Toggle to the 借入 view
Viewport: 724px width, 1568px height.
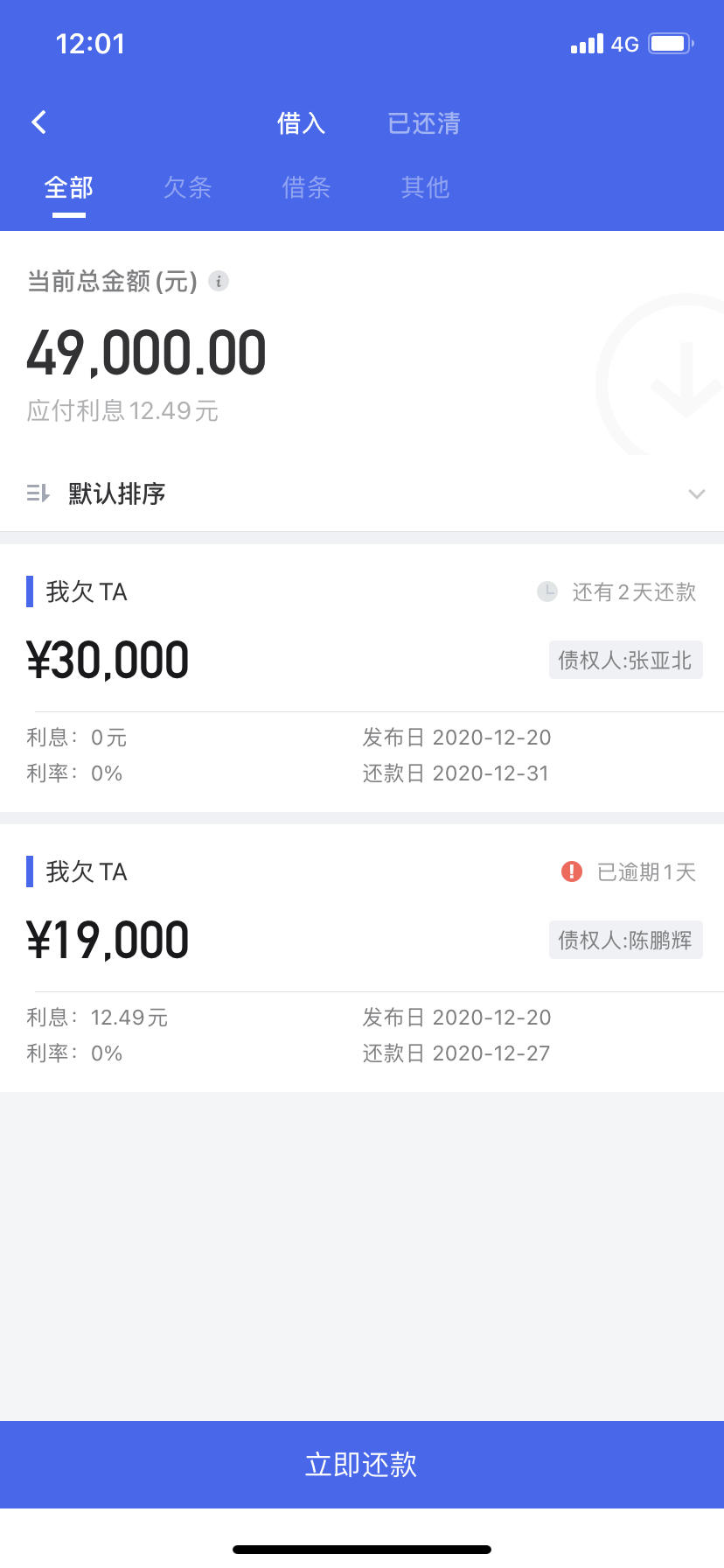(302, 122)
